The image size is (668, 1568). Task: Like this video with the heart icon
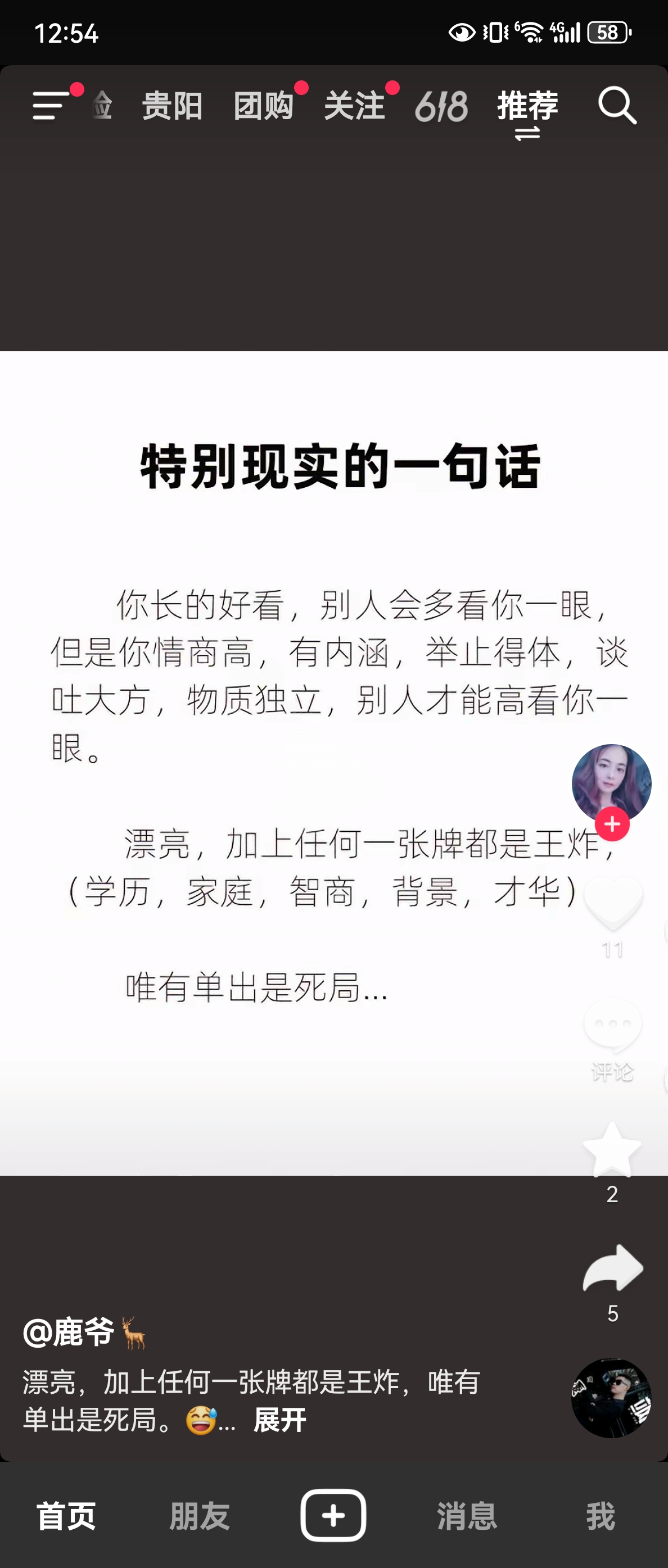point(612,903)
